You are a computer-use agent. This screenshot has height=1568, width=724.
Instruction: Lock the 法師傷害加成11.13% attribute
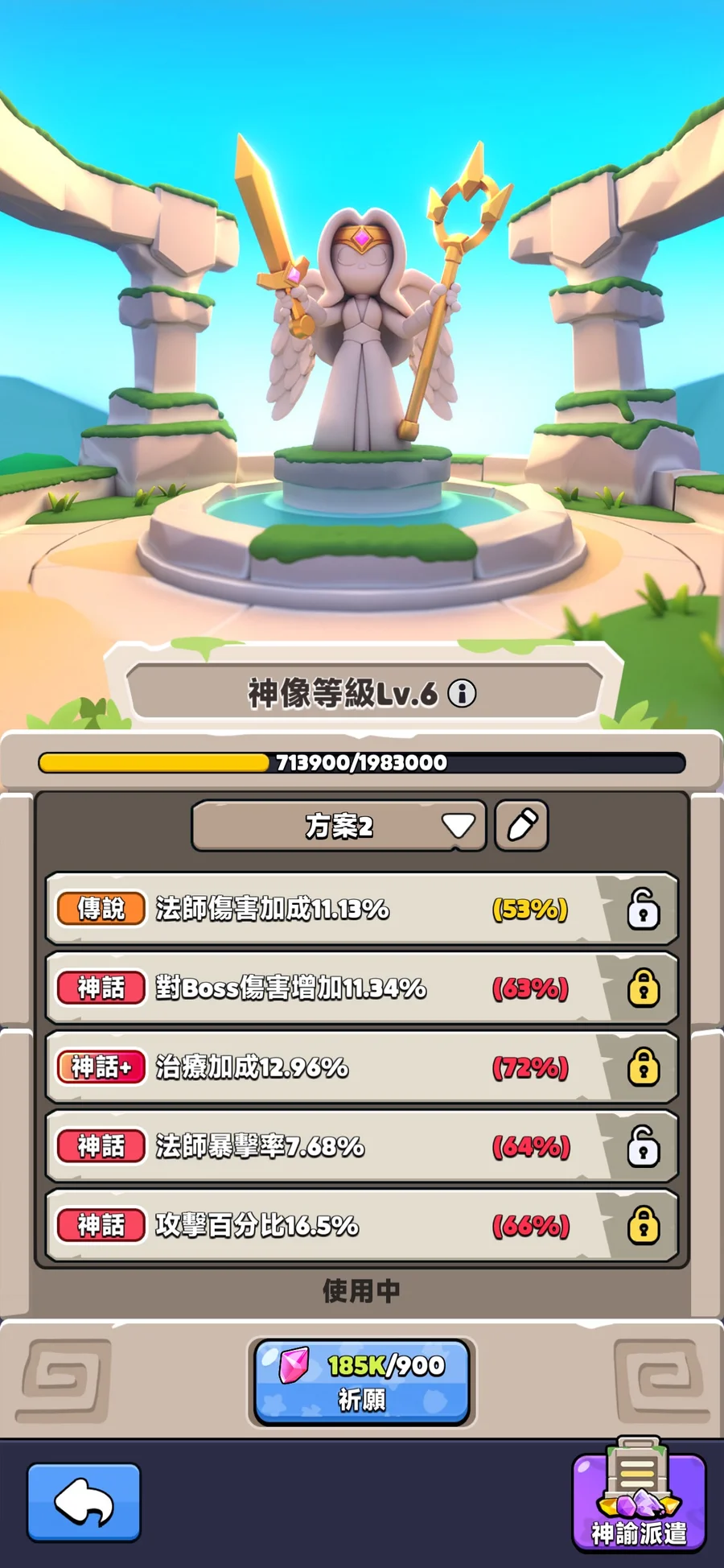click(x=643, y=909)
